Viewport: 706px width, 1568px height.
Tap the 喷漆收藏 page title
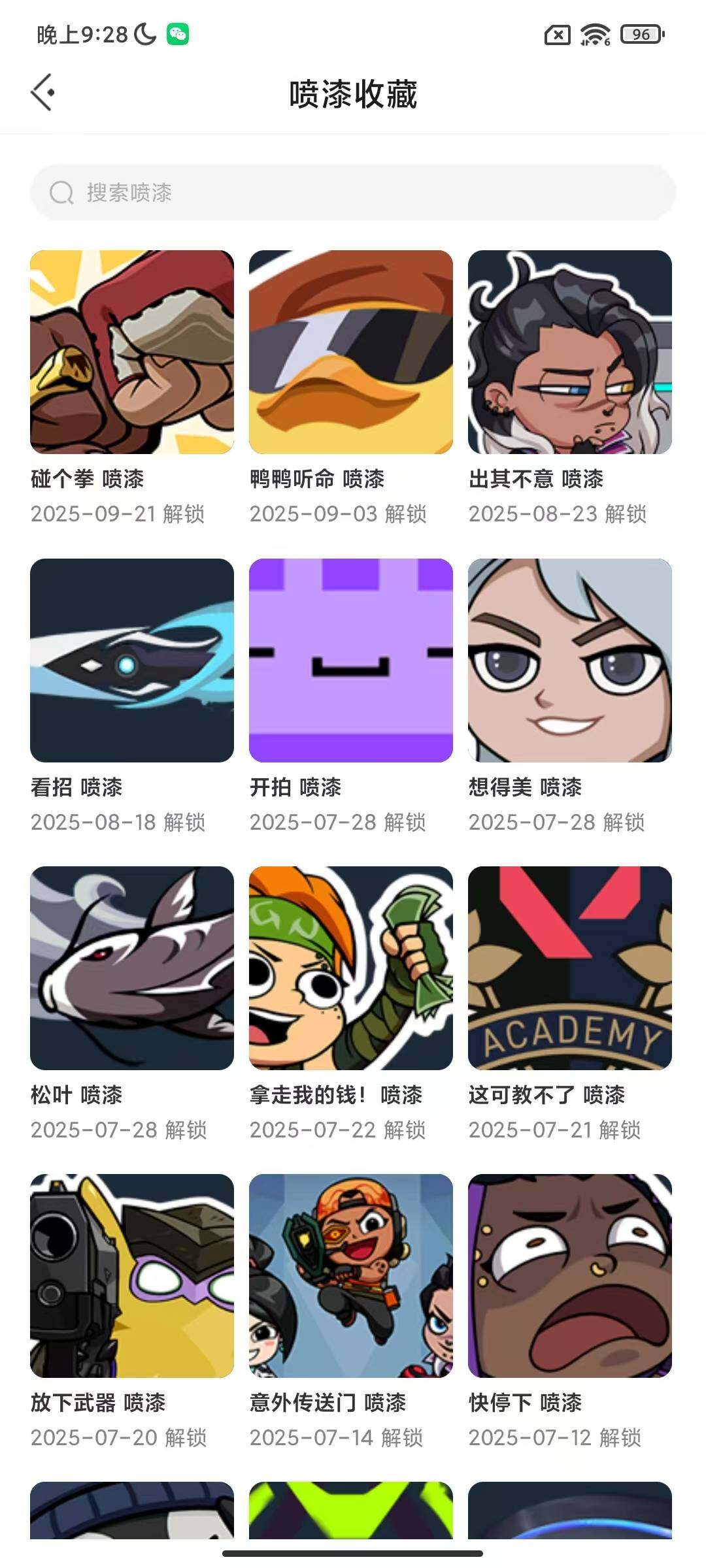tap(353, 93)
